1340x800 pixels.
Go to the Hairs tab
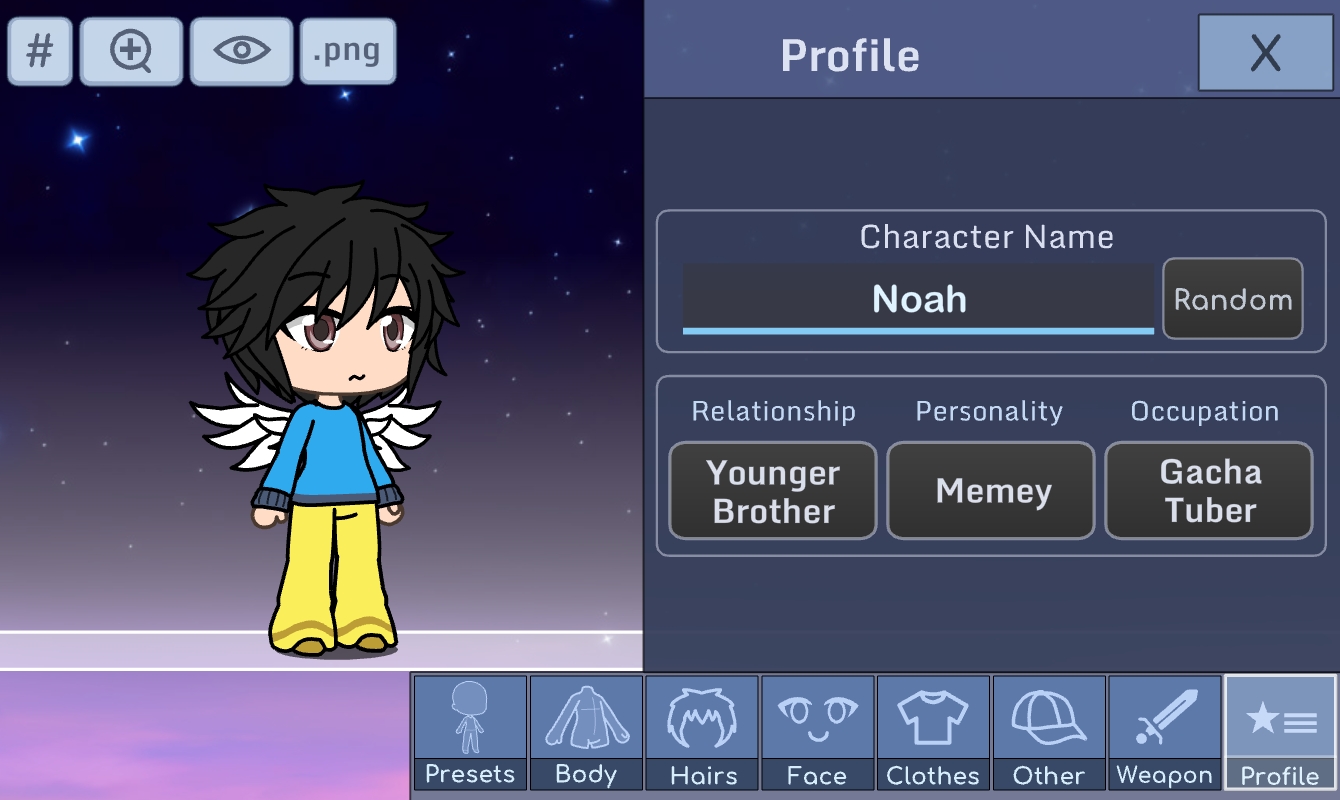click(x=702, y=732)
